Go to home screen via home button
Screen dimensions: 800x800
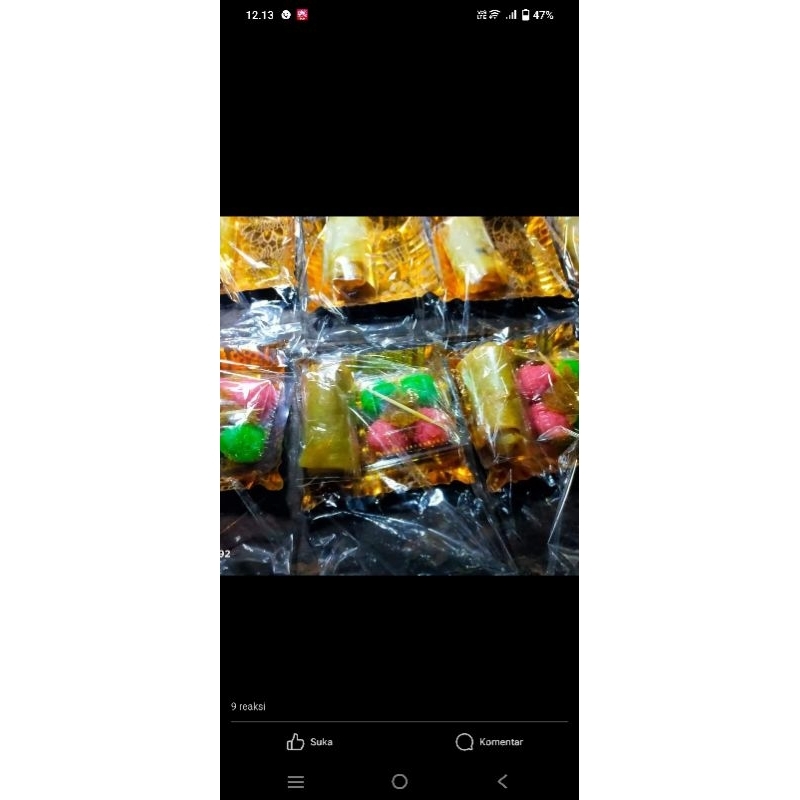[399, 781]
